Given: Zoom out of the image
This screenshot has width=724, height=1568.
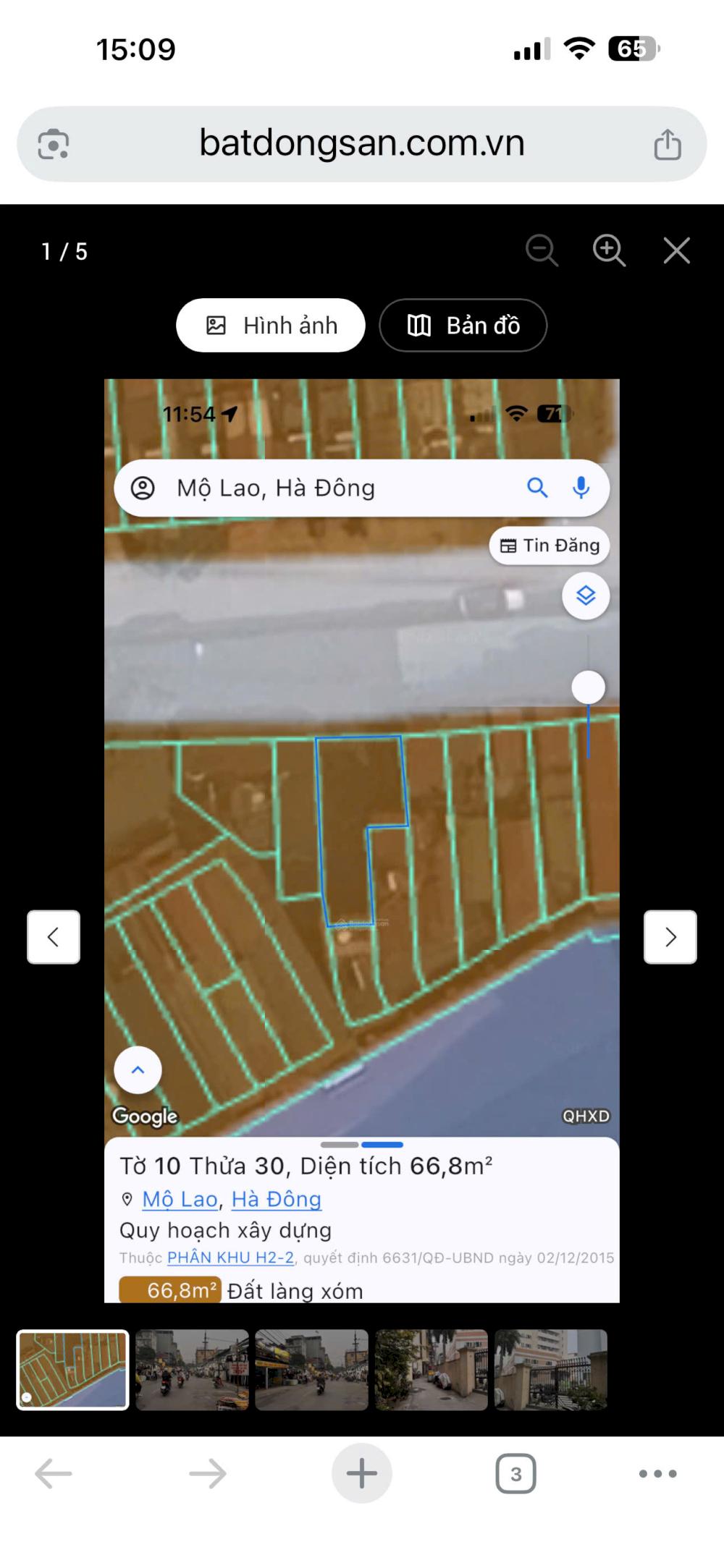Looking at the screenshot, I should coord(542,251).
